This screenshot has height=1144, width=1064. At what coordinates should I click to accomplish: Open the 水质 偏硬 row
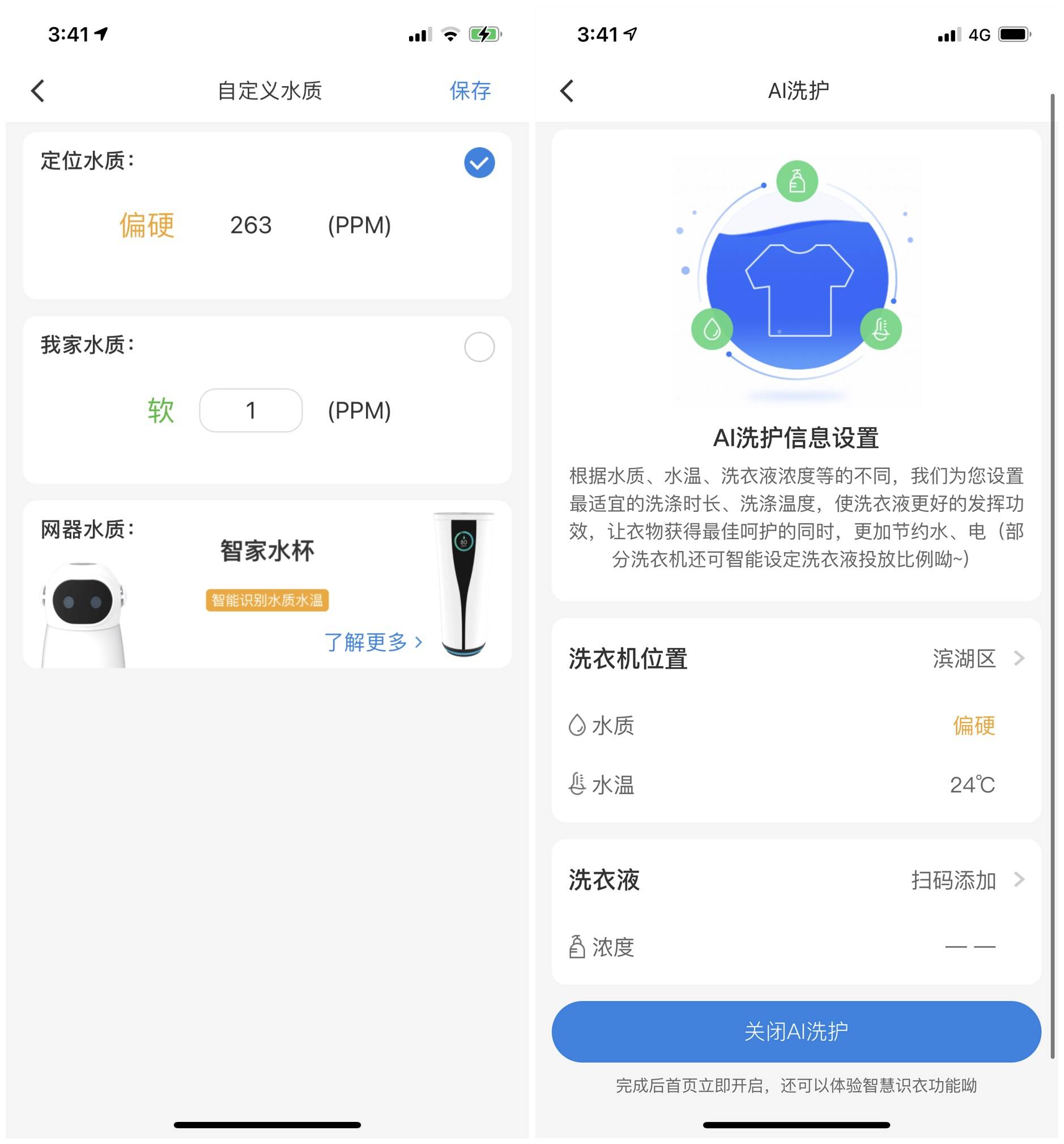click(796, 725)
